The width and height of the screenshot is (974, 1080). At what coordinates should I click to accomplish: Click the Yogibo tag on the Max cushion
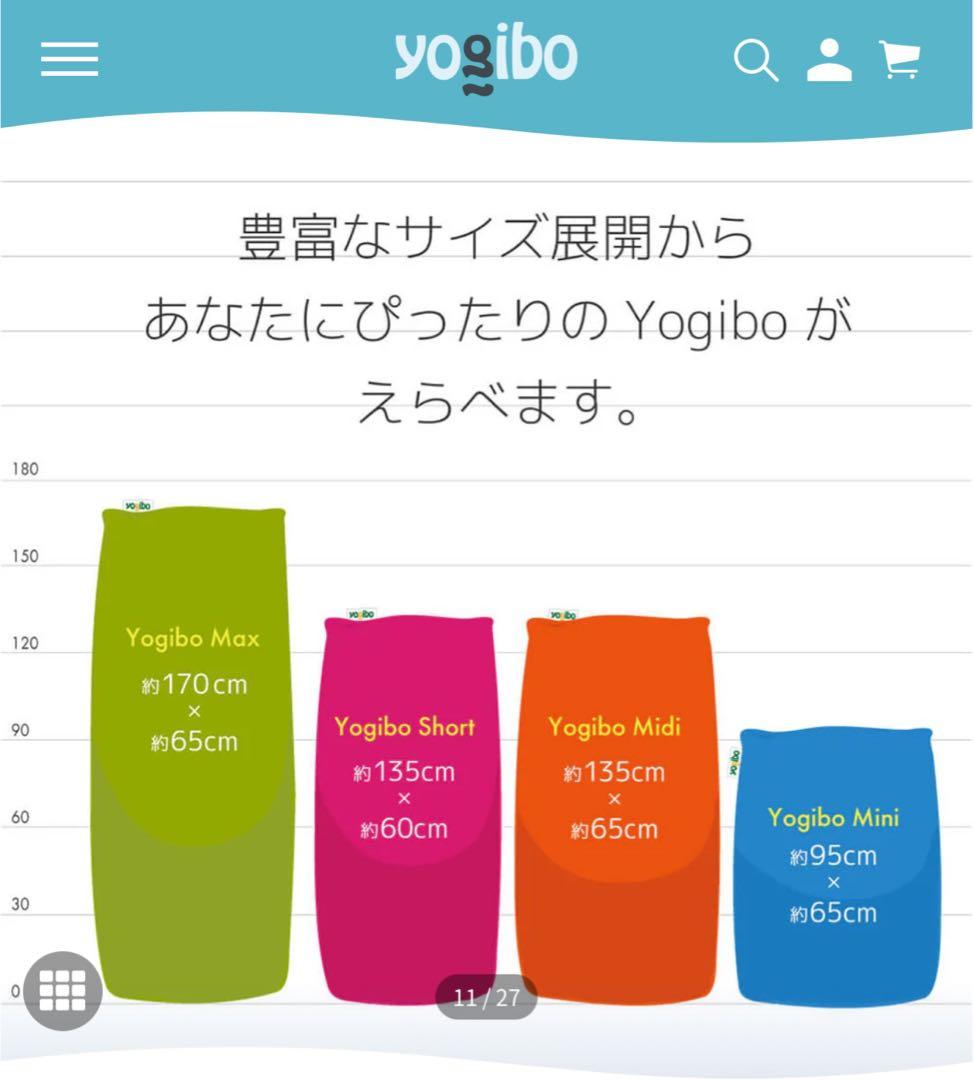(x=135, y=503)
